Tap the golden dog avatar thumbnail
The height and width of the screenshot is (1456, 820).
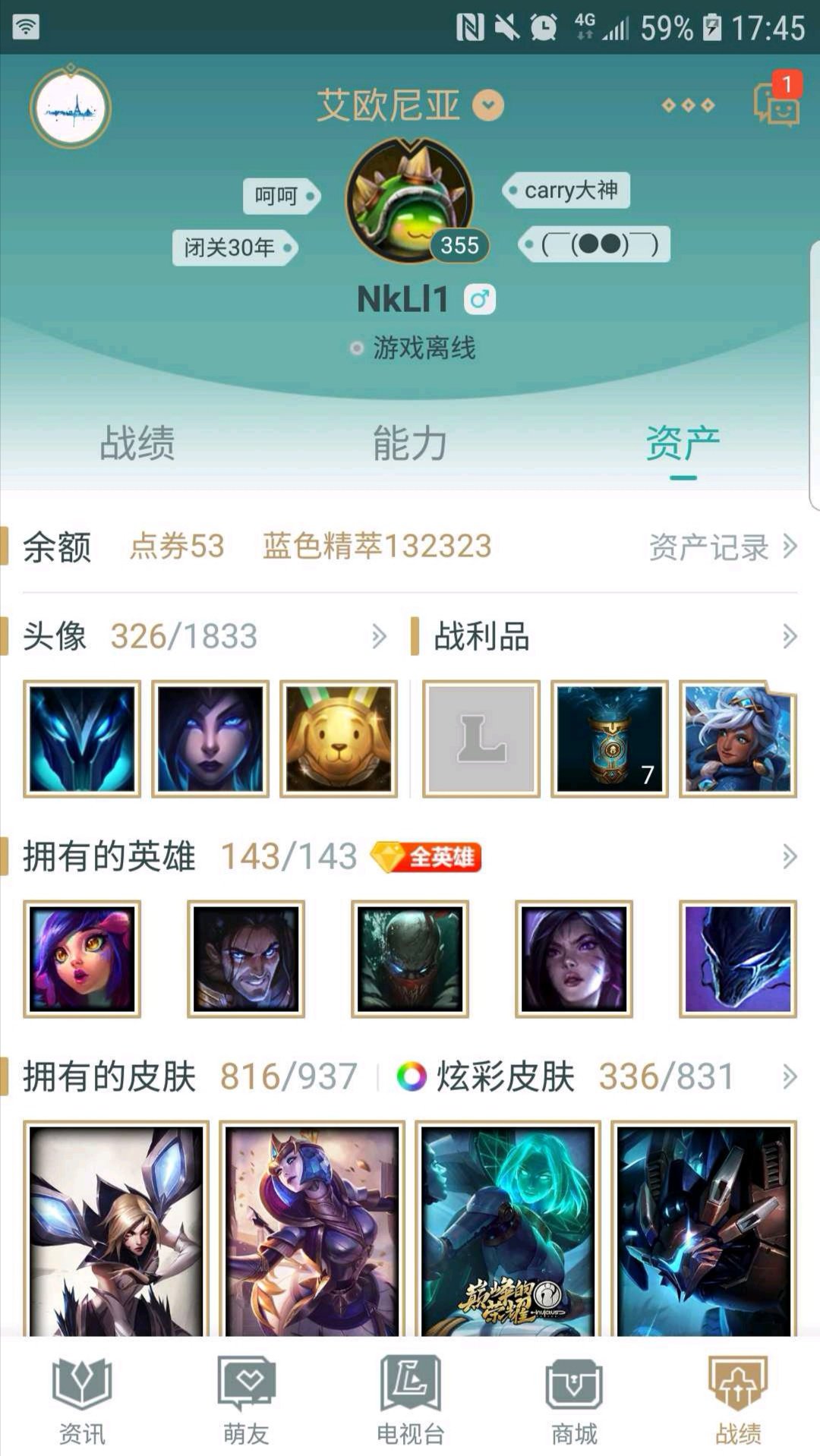[x=339, y=739]
